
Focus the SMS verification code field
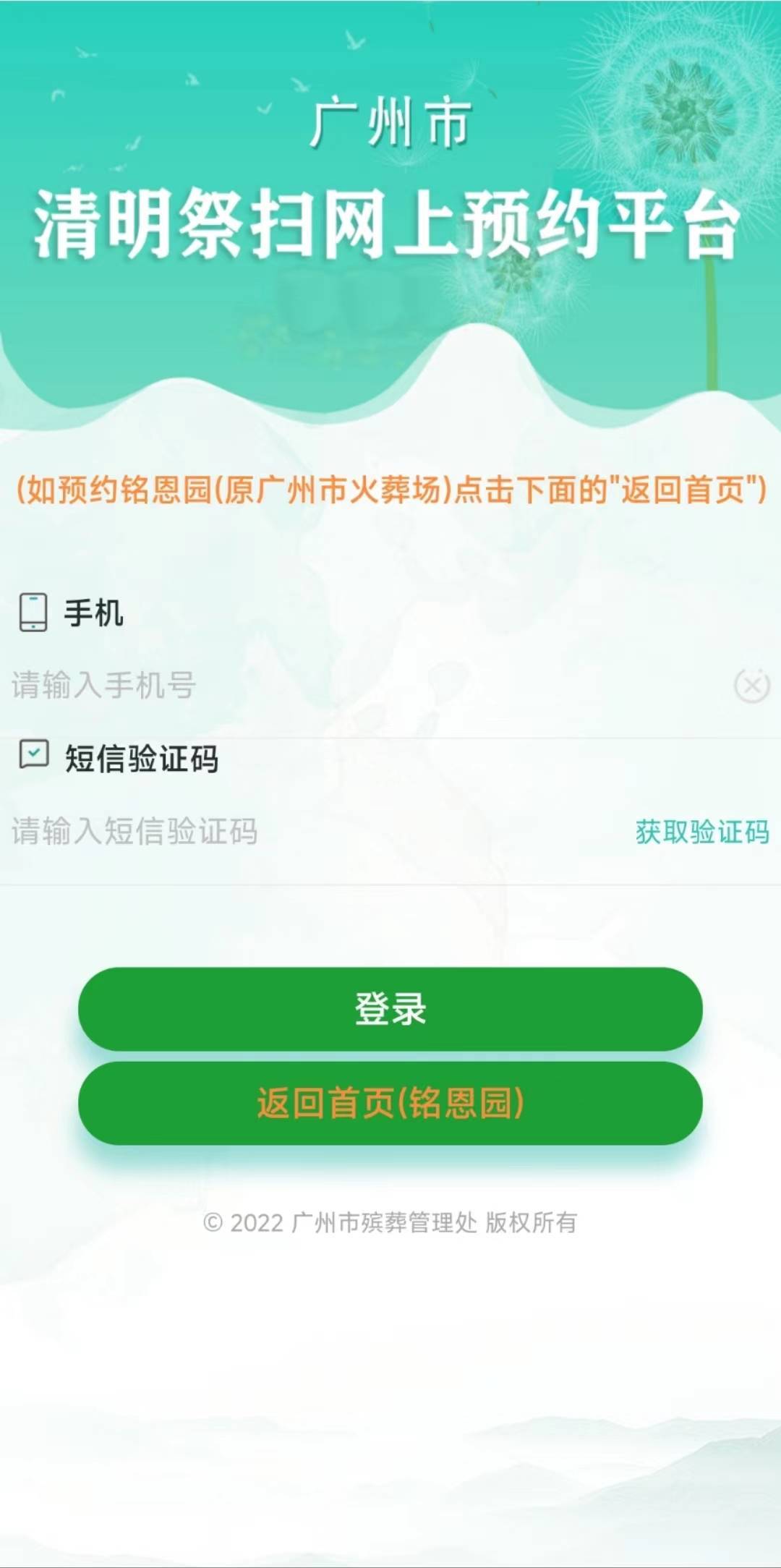pyautogui.click(x=304, y=831)
